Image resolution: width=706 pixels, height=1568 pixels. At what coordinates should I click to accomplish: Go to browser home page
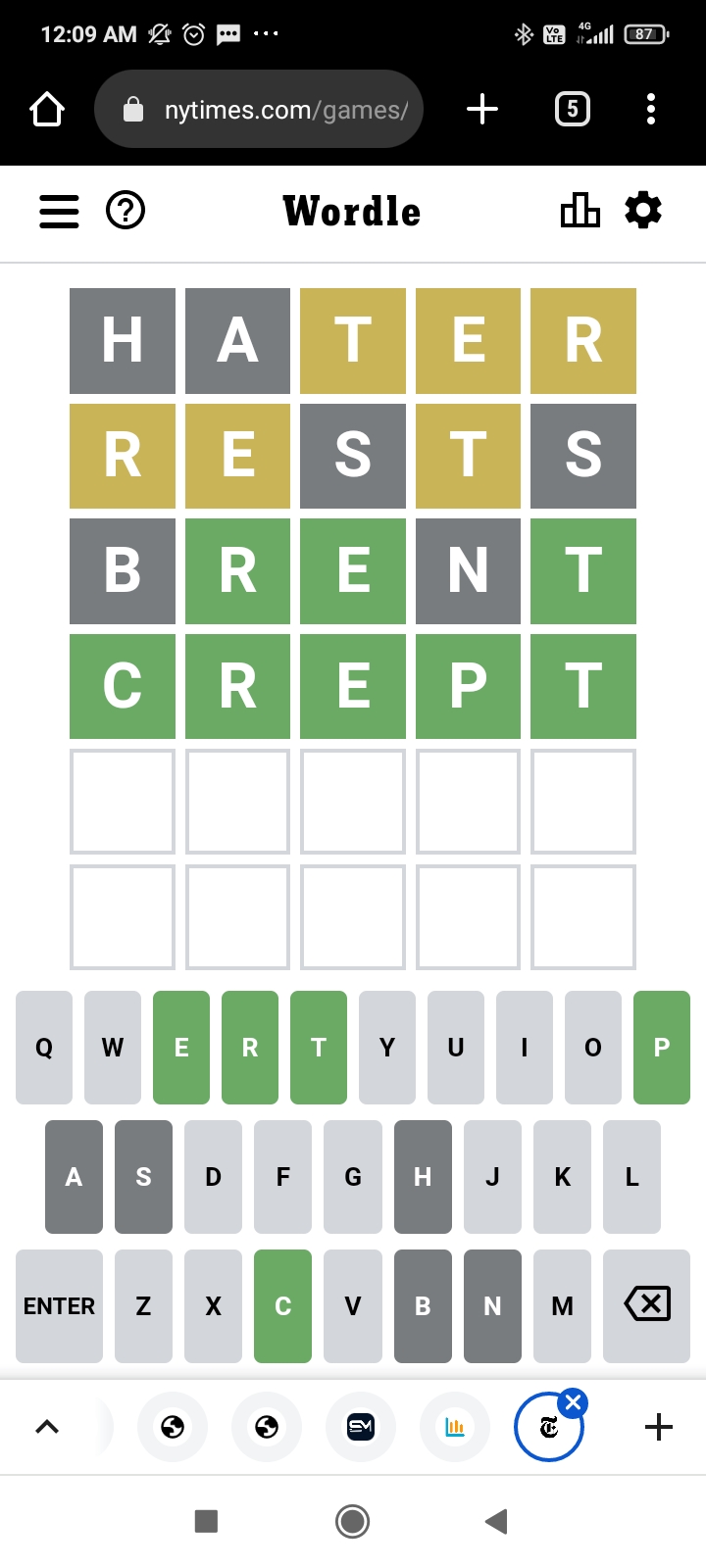click(x=47, y=109)
